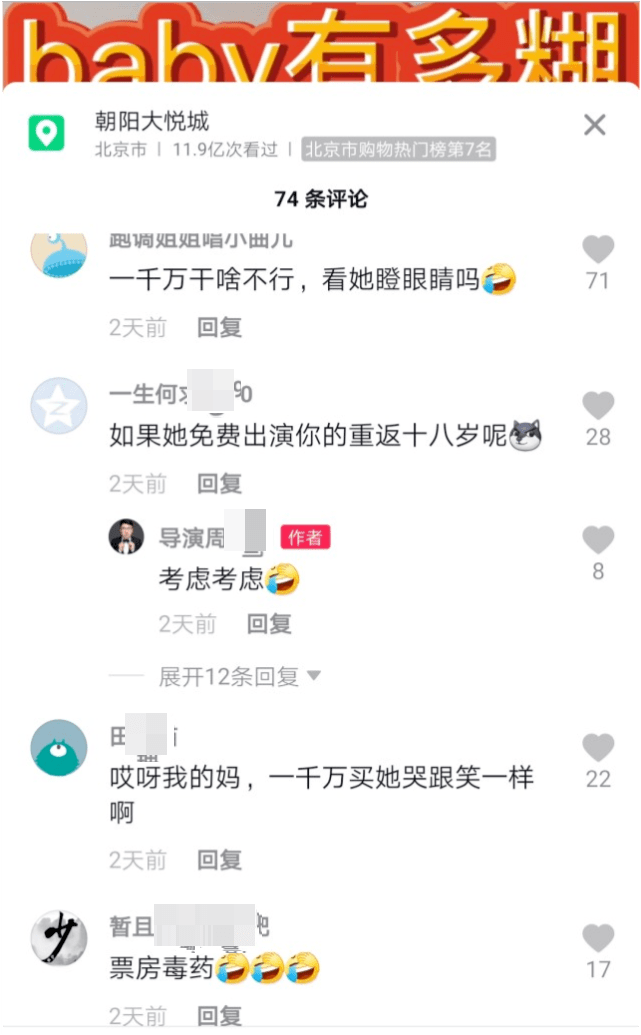Like the 重返十八岁 comment

point(598,406)
